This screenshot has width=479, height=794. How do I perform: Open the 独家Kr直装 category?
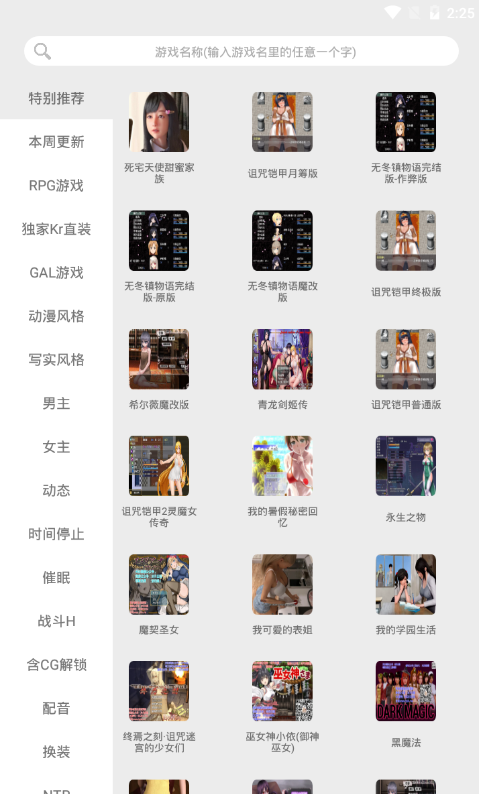coord(56,229)
